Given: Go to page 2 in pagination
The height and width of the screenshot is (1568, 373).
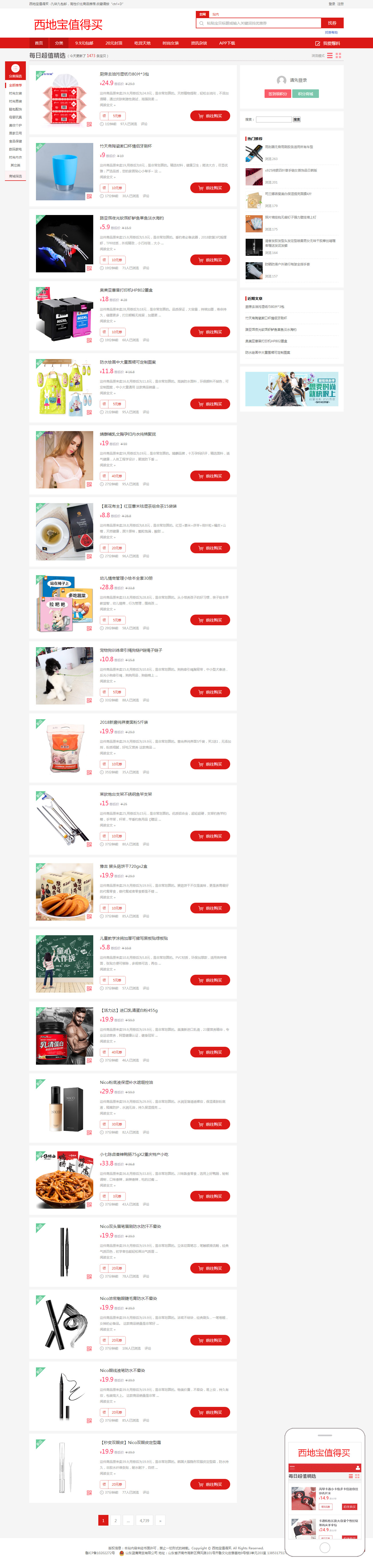Looking at the screenshot, I should coord(115,1520).
